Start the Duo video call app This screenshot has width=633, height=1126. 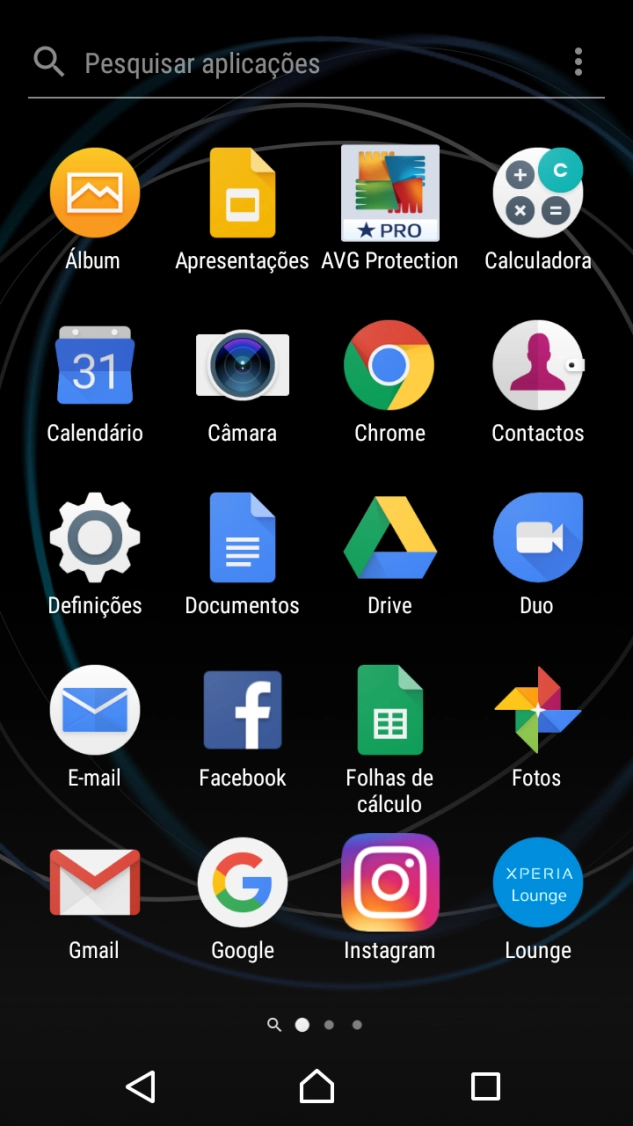538,538
